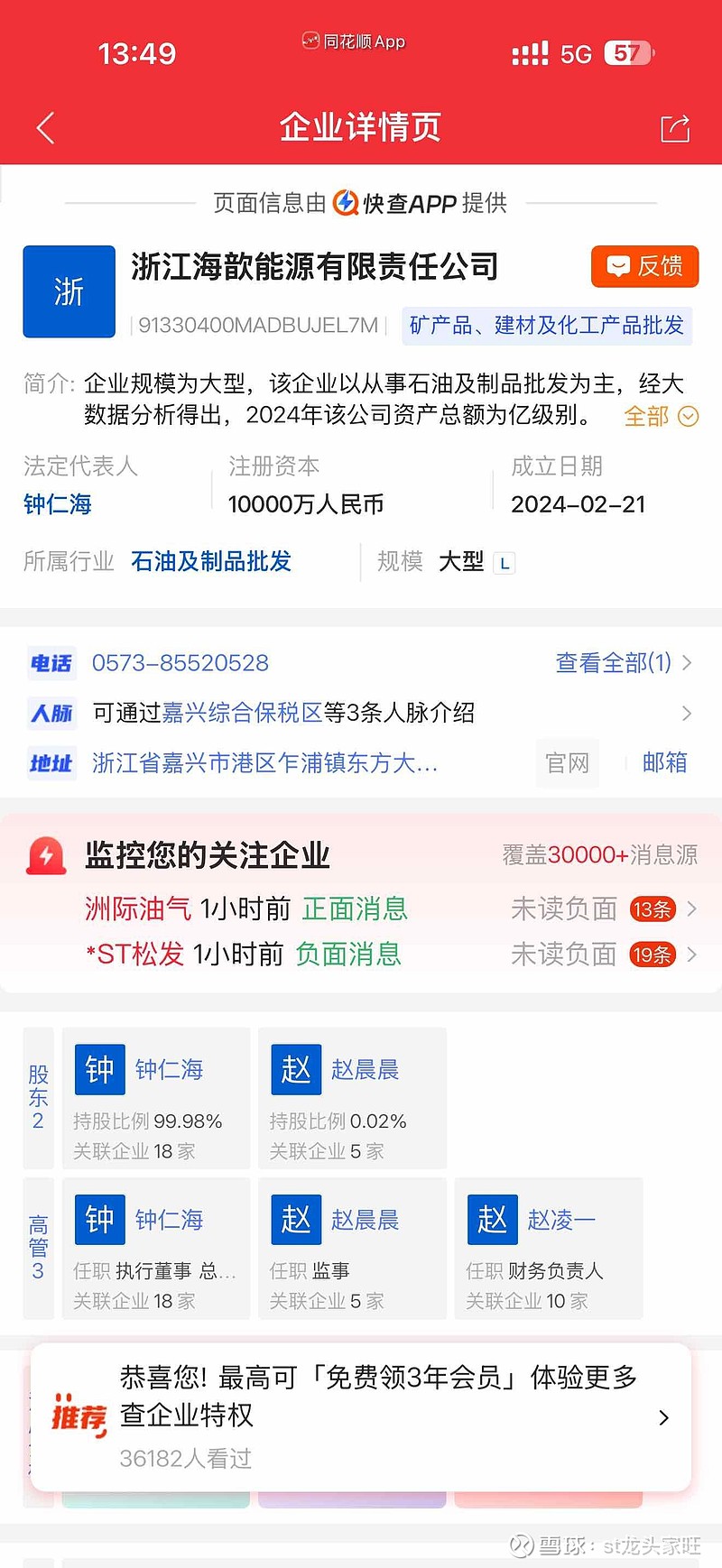Tap the monitoring alert lightning icon
This screenshot has height=1568, width=722.
coord(46,854)
